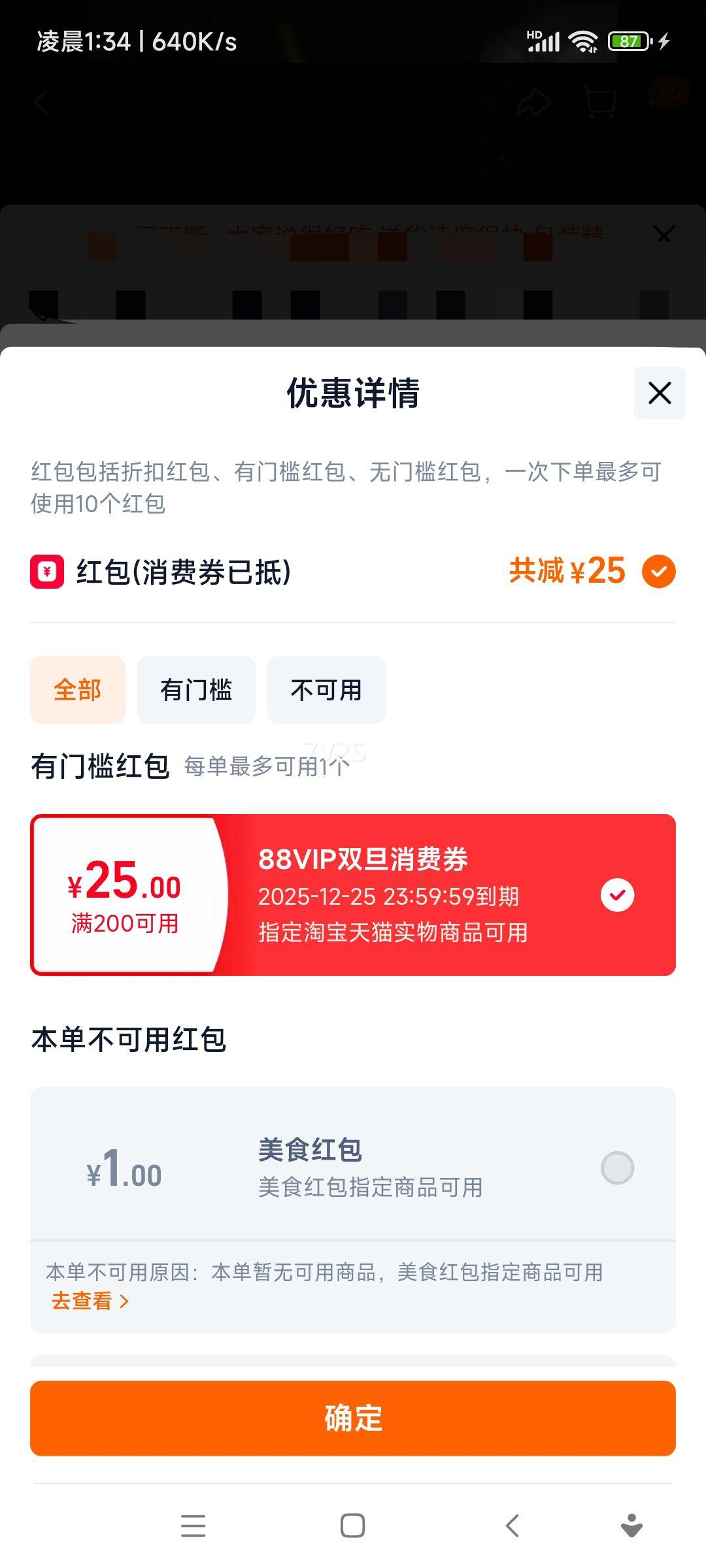
Task: Tap the recent apps navigation icon
Action: point(193,1527)
